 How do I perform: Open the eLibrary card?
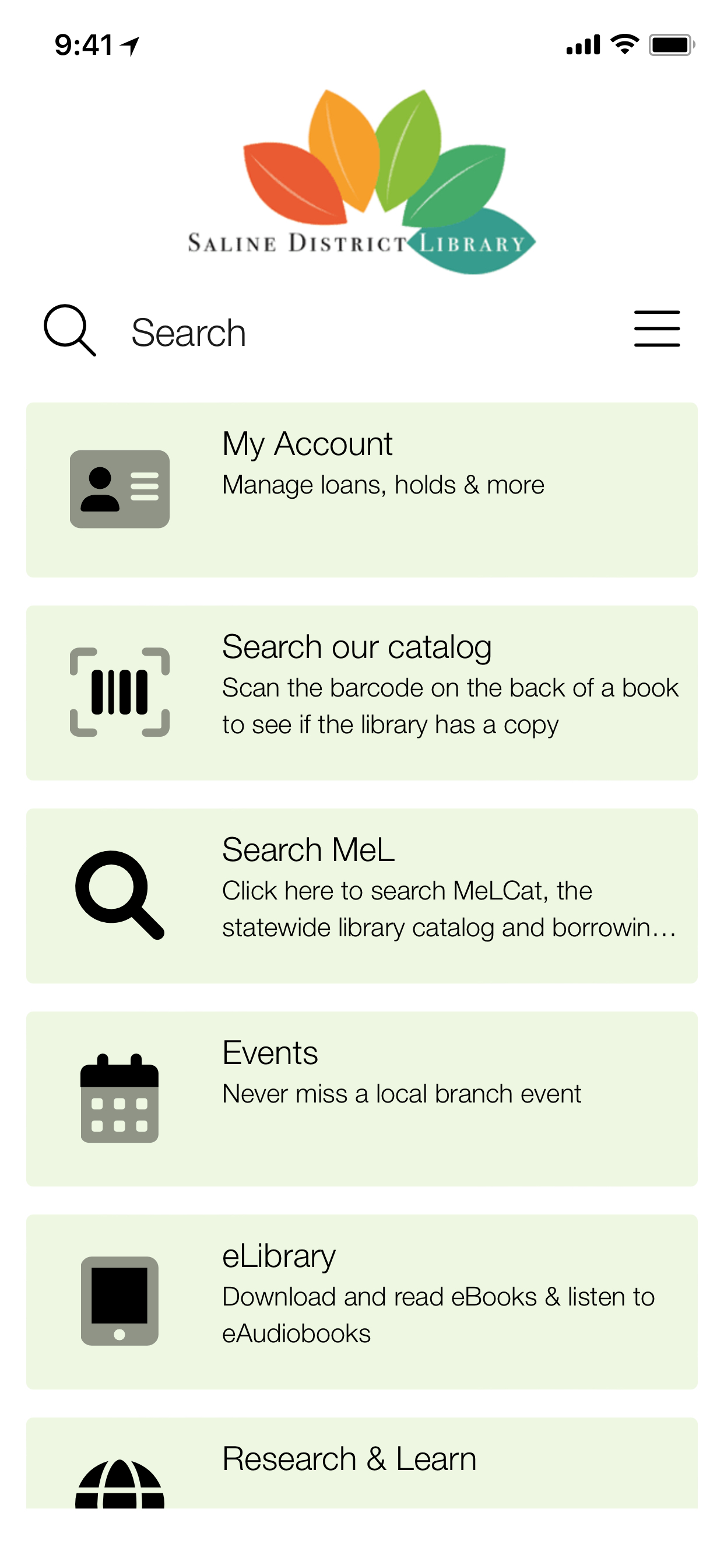(361, 1301)
